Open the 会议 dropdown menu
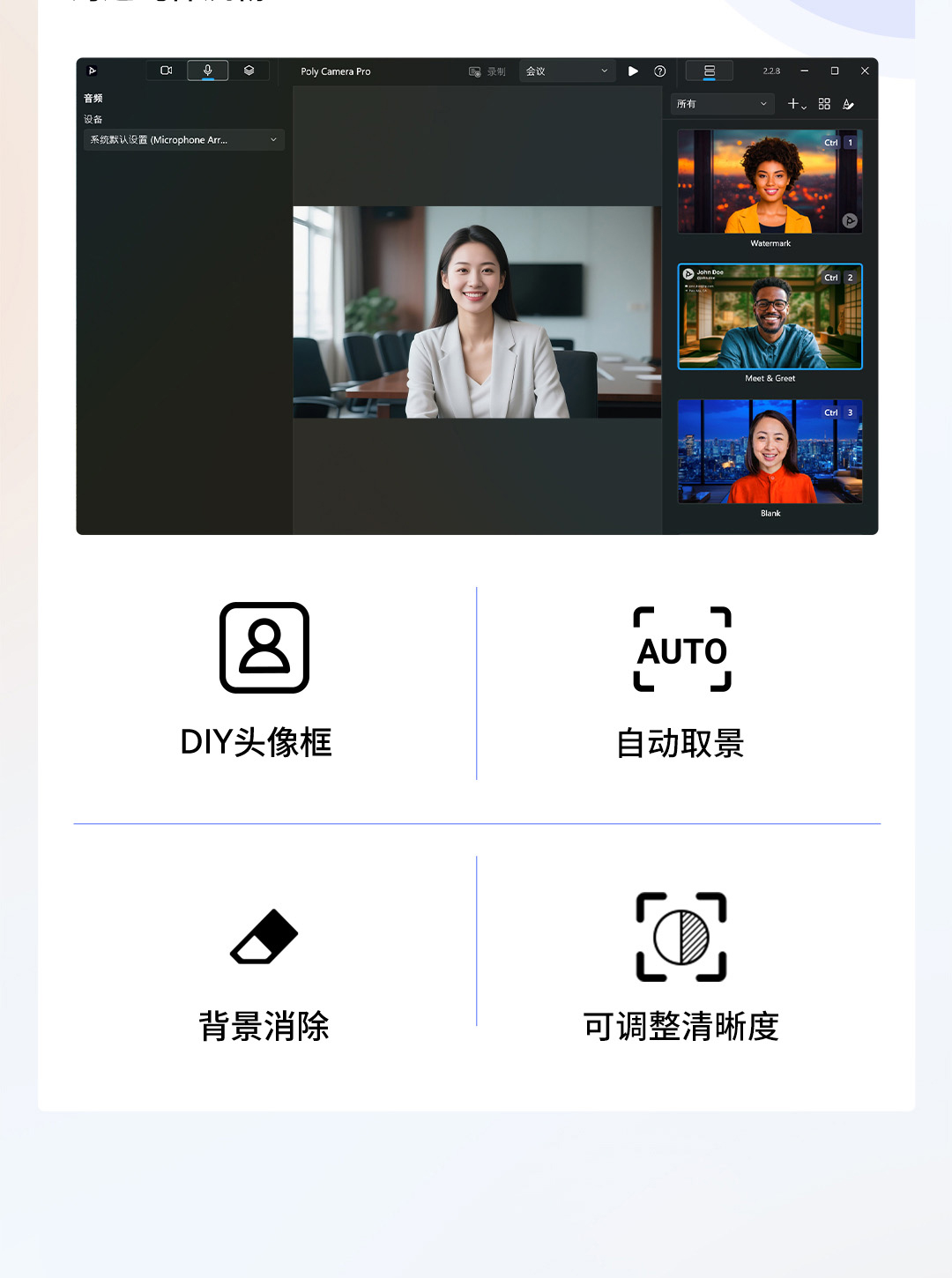 coord(566,71)
